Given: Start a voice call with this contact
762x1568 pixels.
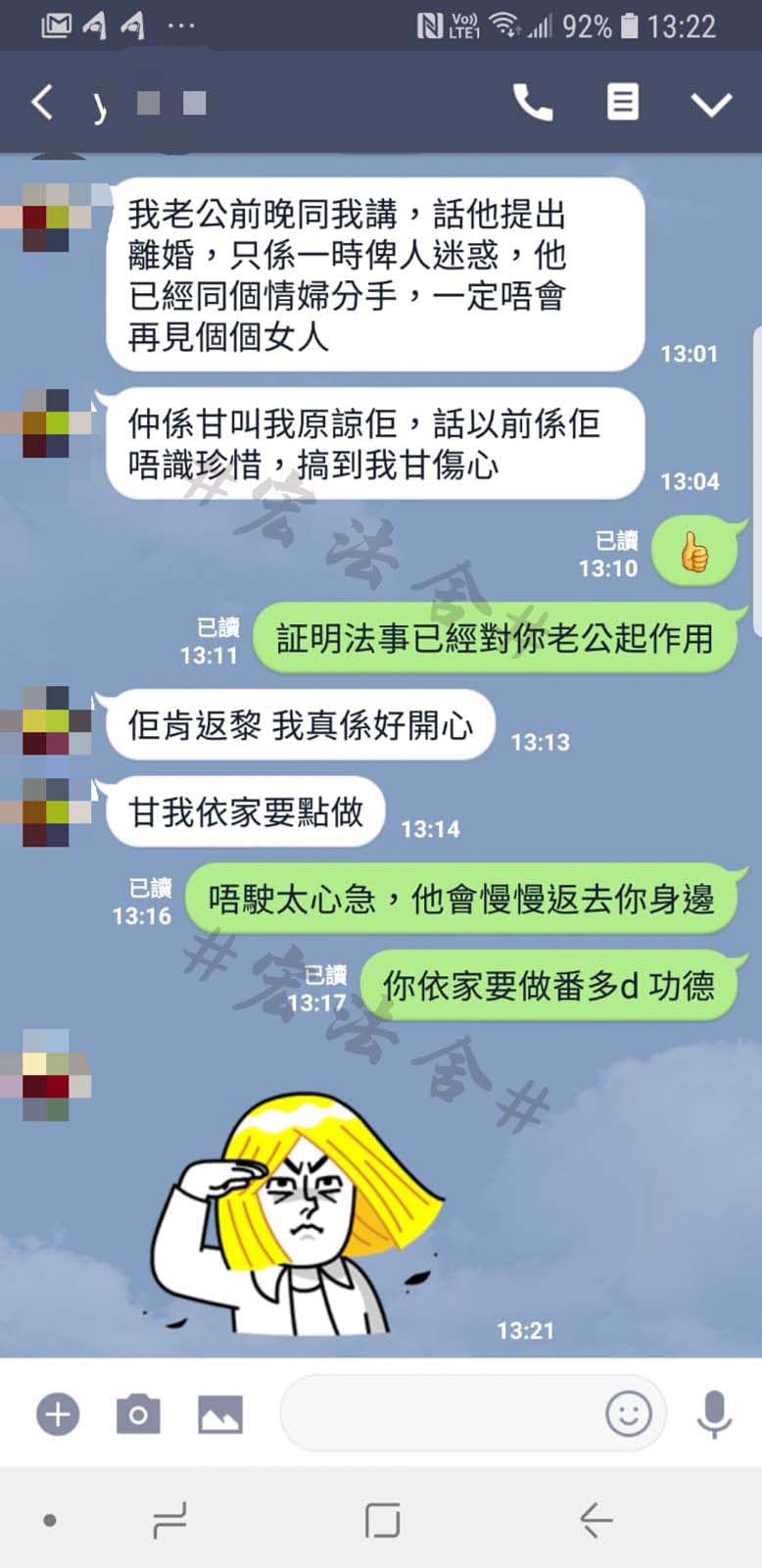Looking at the screenshot, I should tap(533, 102).
